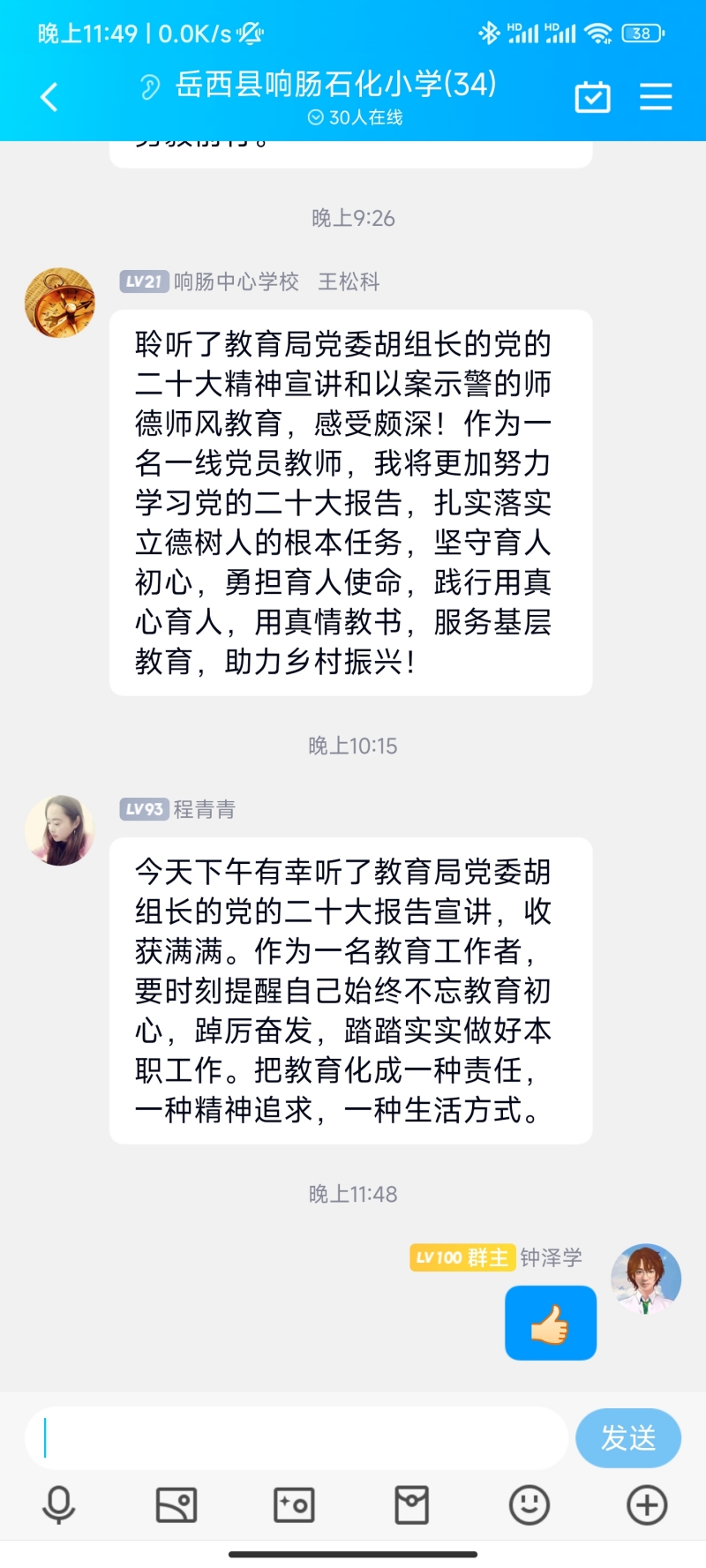Open 程青青's profile avatar
Screen dimensions: 706x1568
click(x=60, y=830)
